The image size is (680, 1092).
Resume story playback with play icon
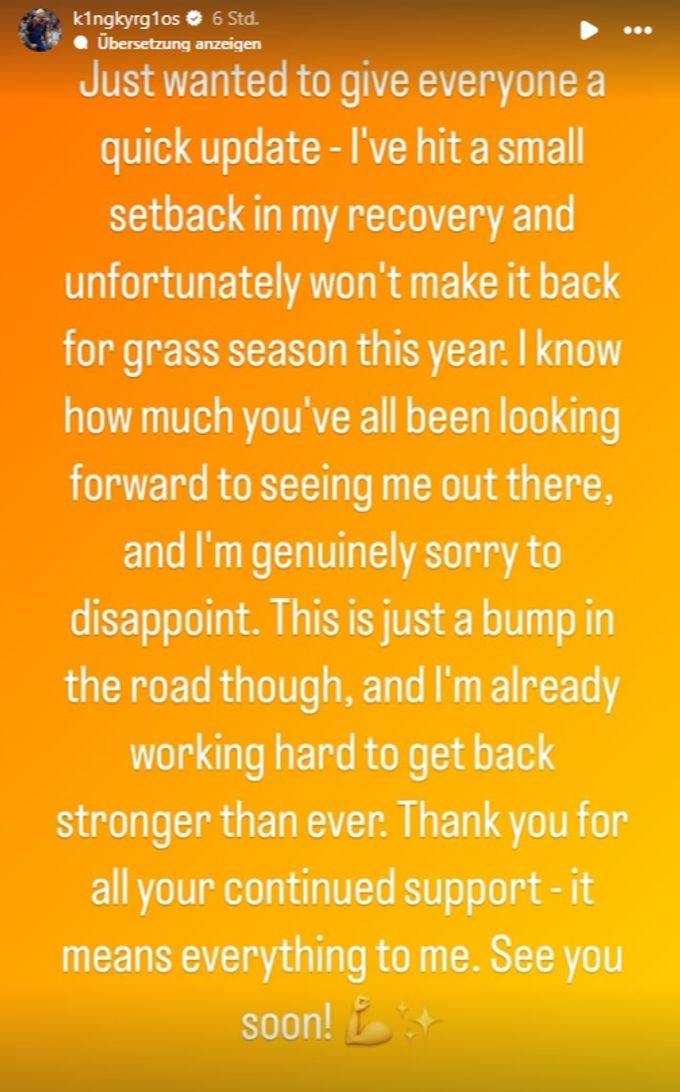(589, 30)
